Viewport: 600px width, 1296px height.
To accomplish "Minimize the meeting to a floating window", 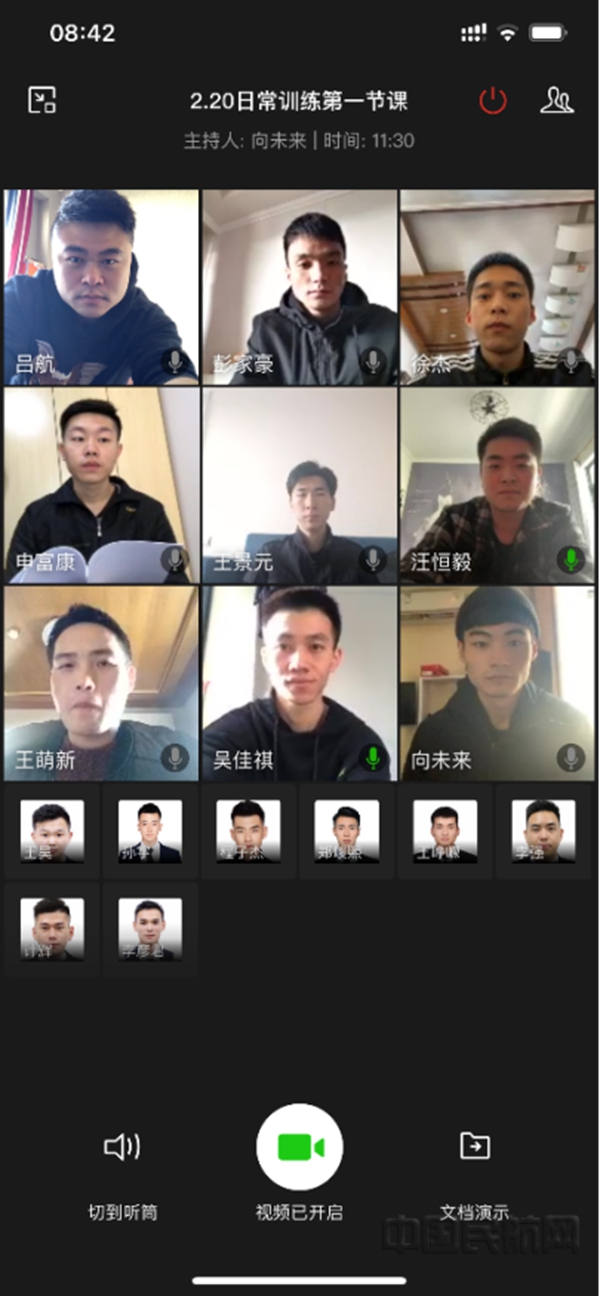I will pos(42,100).
